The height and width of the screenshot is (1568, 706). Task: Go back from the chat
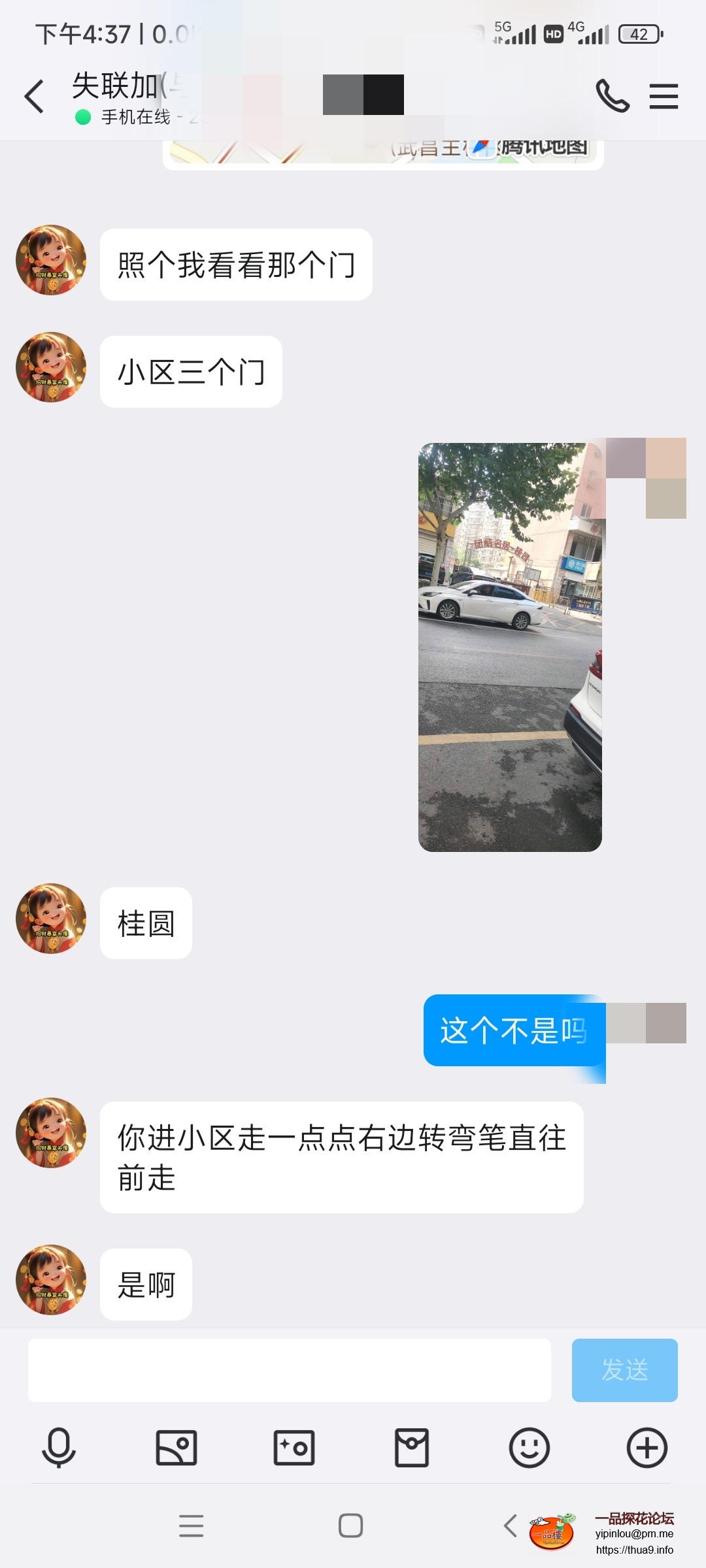[34, 97]
